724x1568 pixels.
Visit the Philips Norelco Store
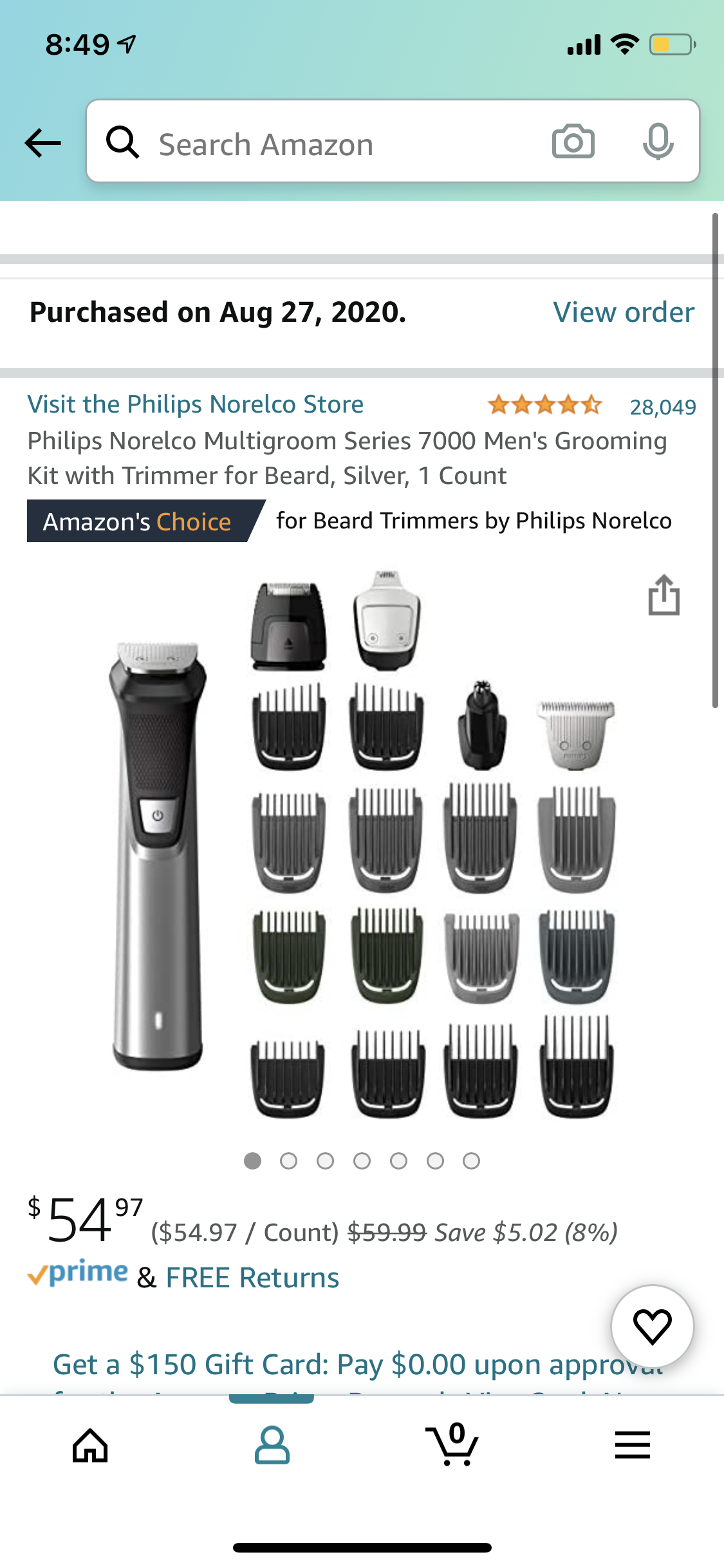click(x=196, y=404)
